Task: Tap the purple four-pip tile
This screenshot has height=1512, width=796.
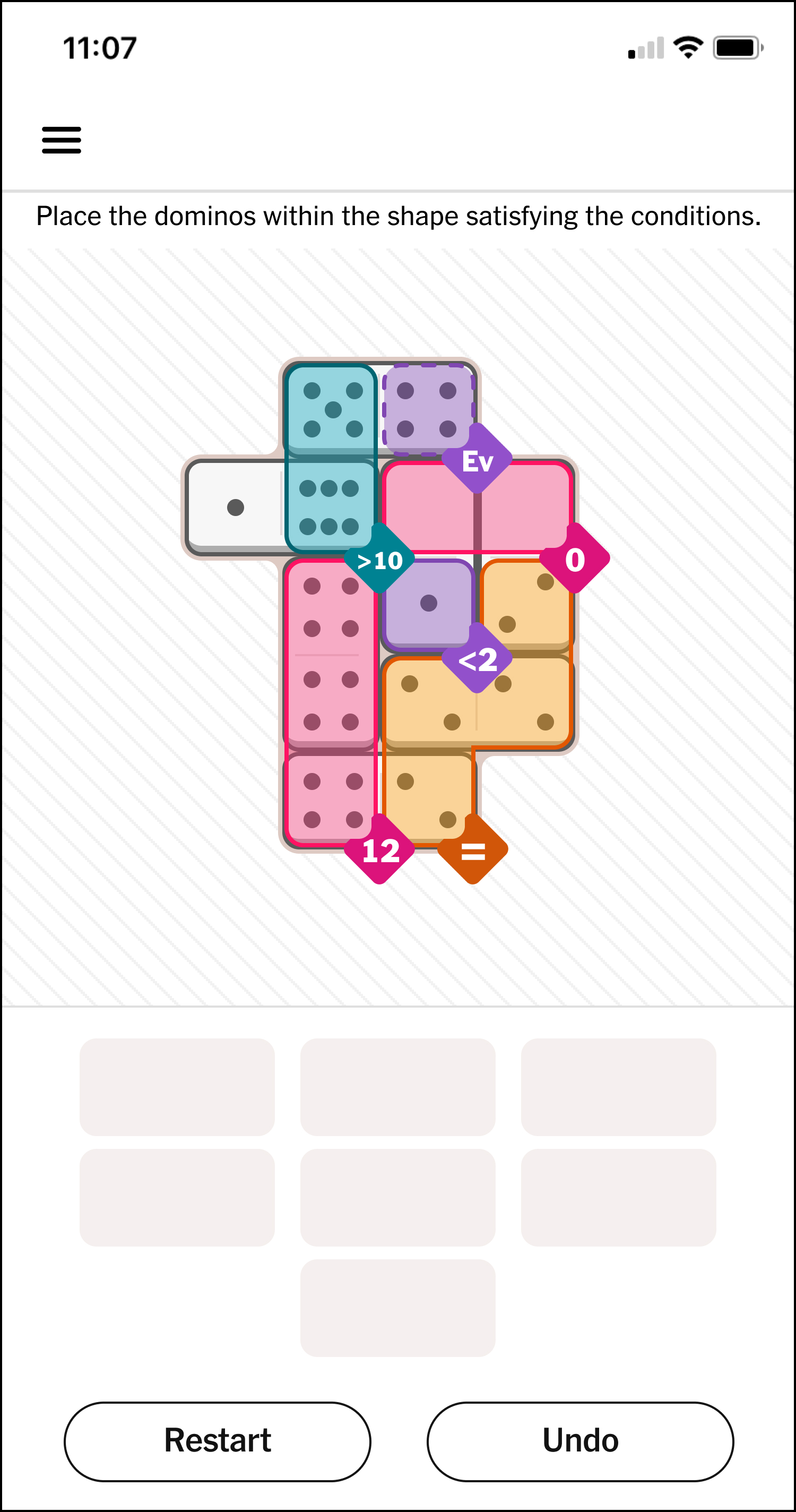Action: click(428, 410)
